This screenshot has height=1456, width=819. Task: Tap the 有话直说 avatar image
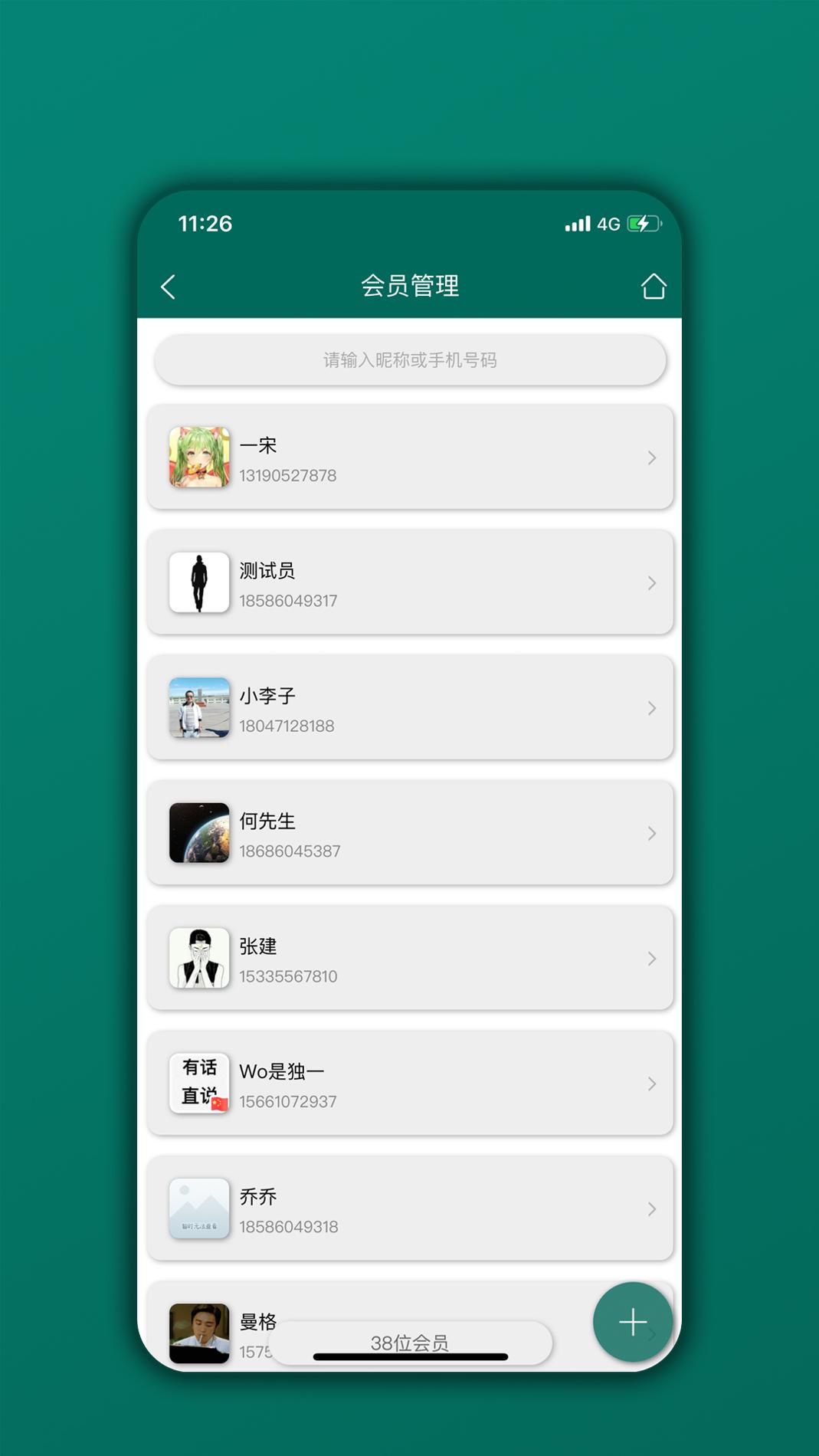point(198,1084)
